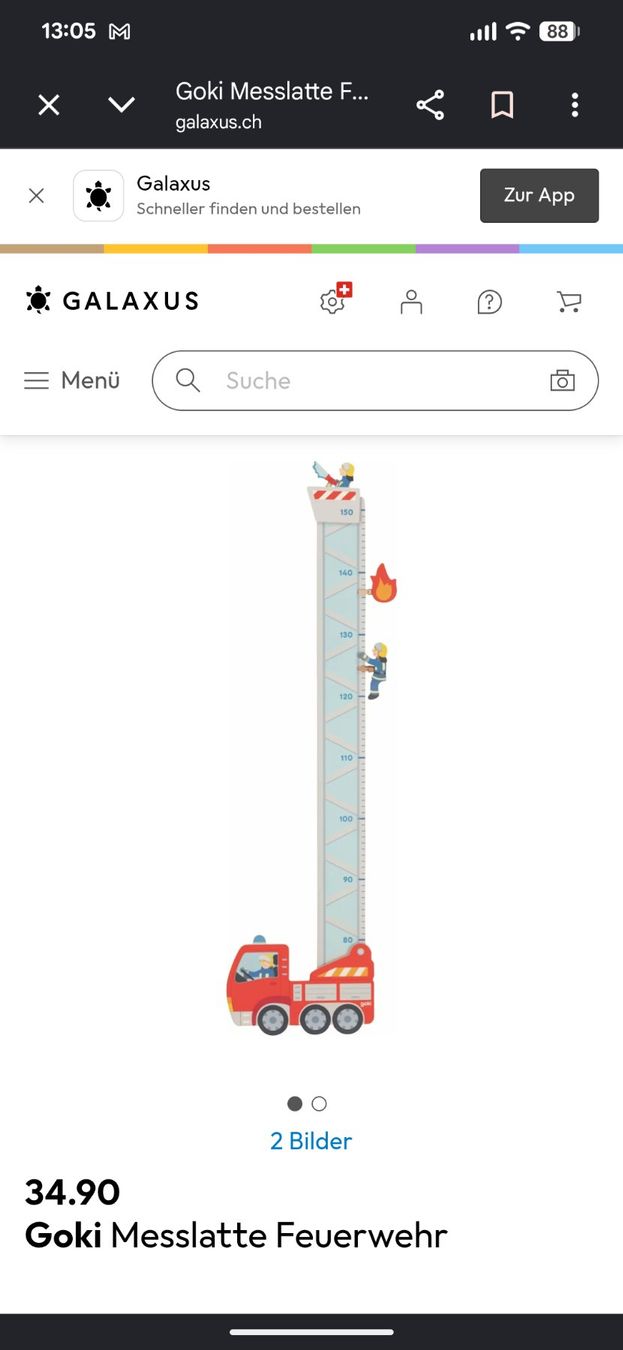
Task: Close the in-app browser tab
Action: 49,105
